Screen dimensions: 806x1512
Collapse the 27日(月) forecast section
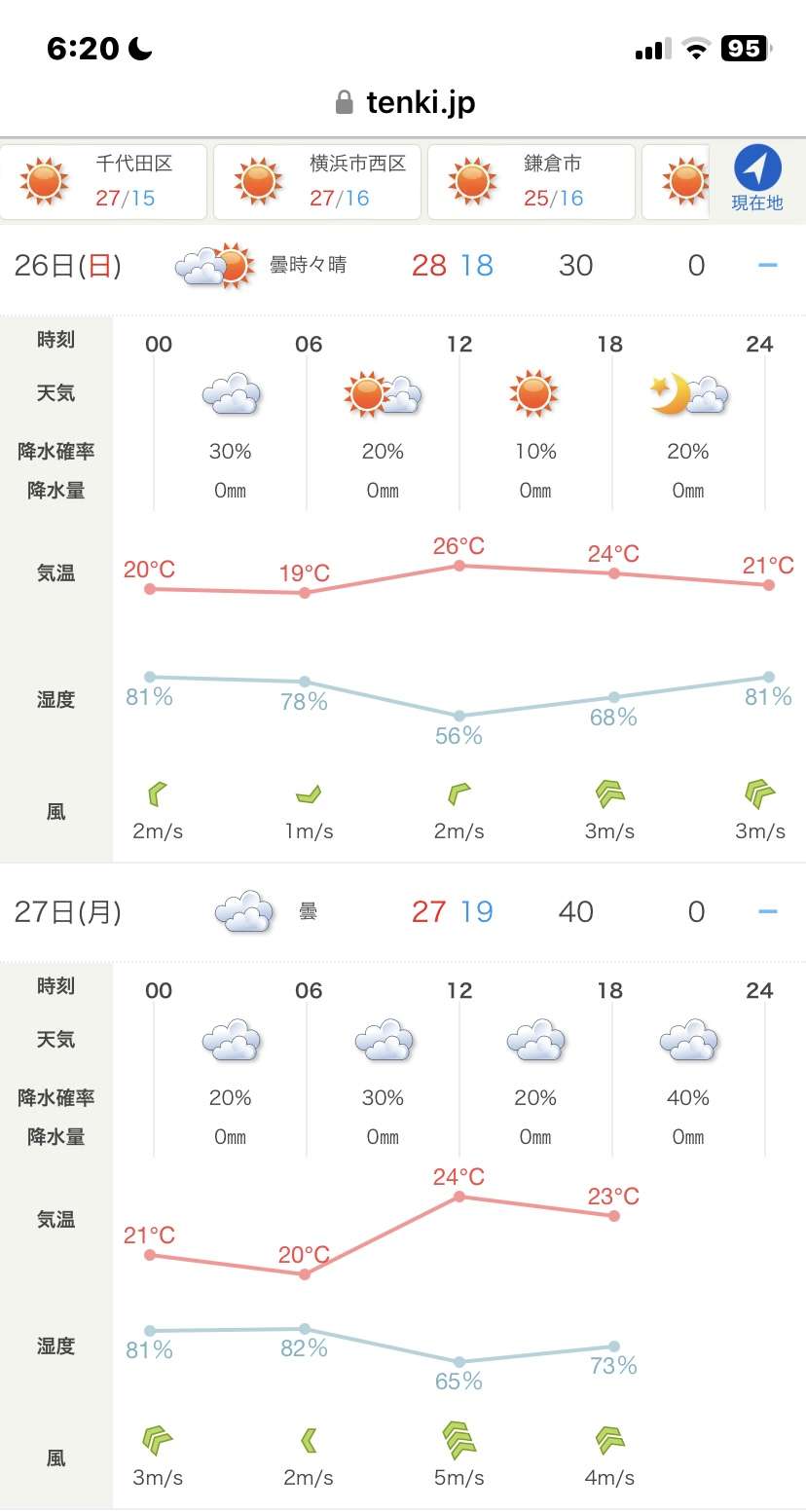click(x=767, y=911)
